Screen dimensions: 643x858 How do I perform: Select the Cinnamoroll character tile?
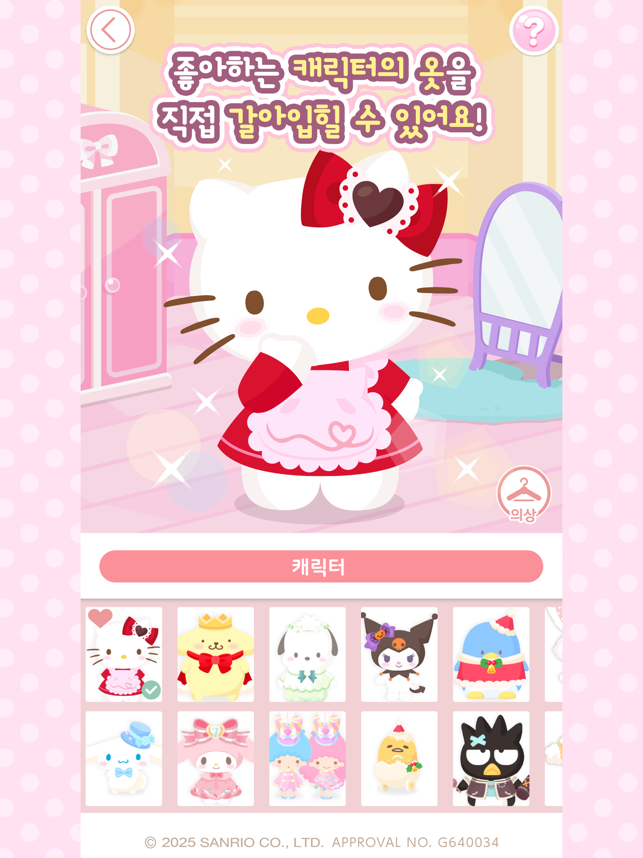pyautogui.click(x=123, y=759)
